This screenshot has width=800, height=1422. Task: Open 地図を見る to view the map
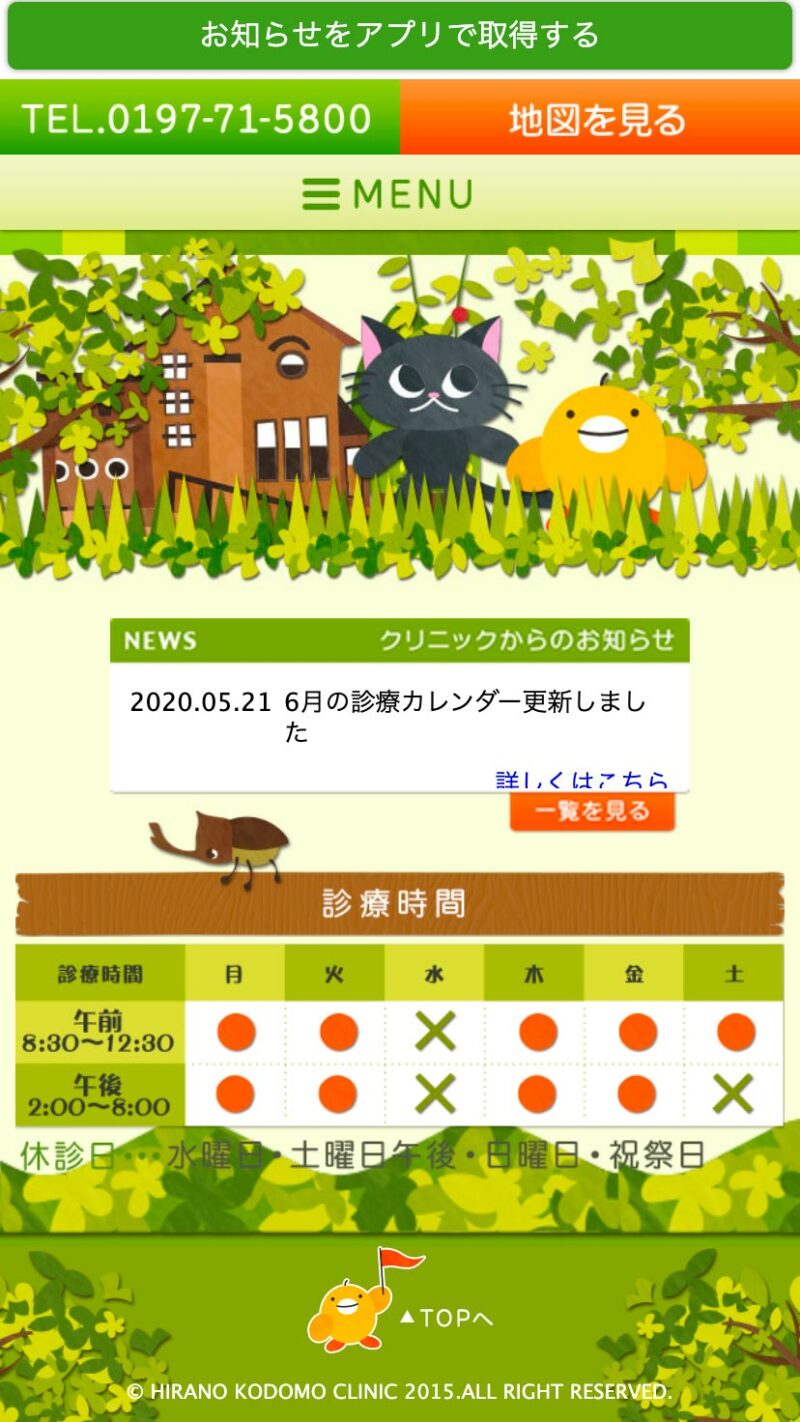point(599,118)
